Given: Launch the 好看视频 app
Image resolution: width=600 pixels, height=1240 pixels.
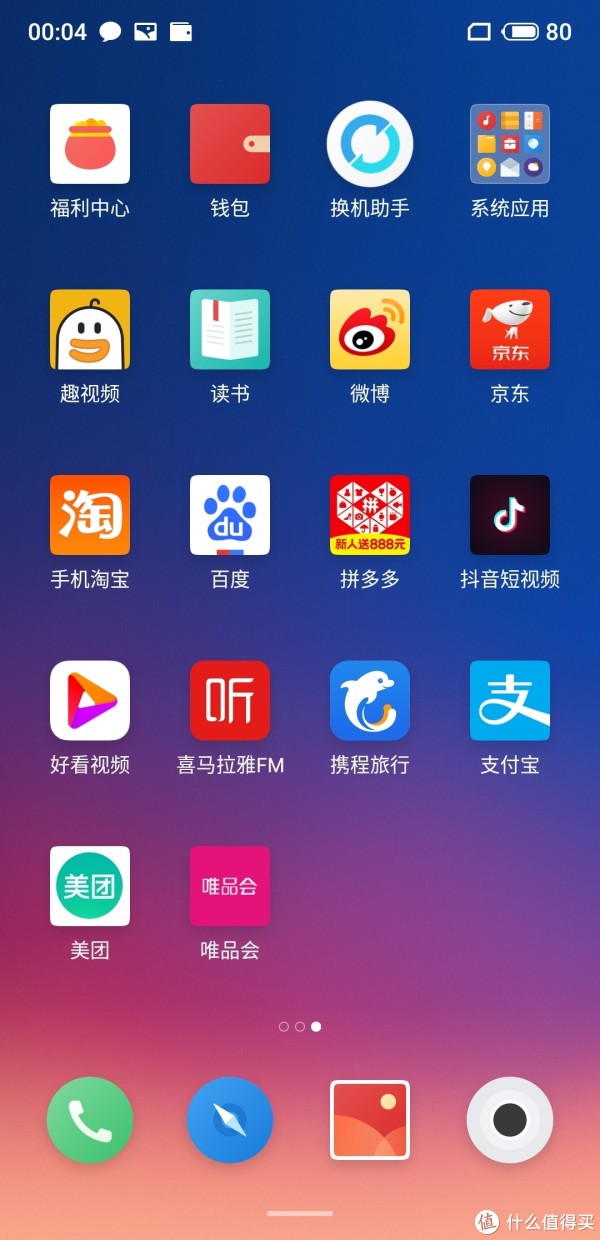Looking at the screenshot, I should click(90, 700).
